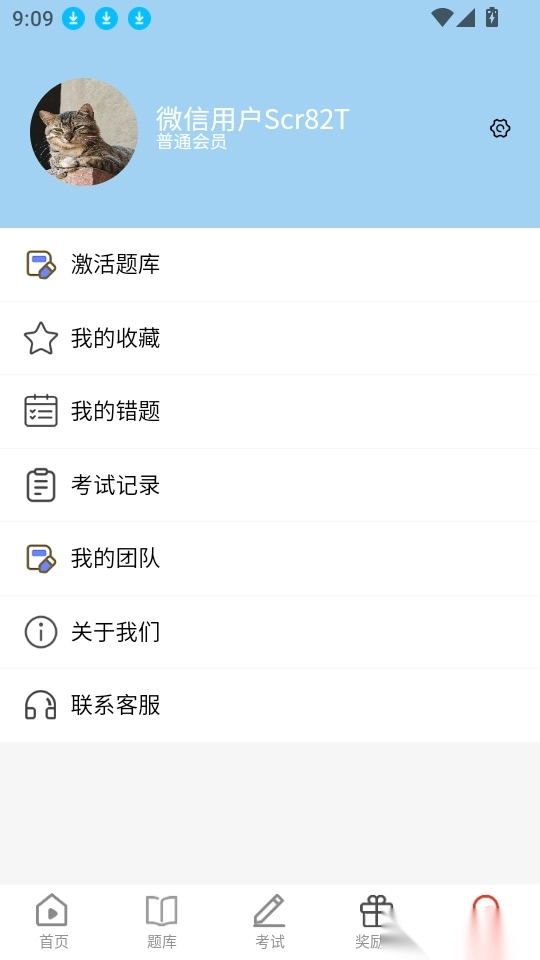Screen dimensions: 540x960
Task: Switch to the 考试 tab
Action: (x=269, y=921)
